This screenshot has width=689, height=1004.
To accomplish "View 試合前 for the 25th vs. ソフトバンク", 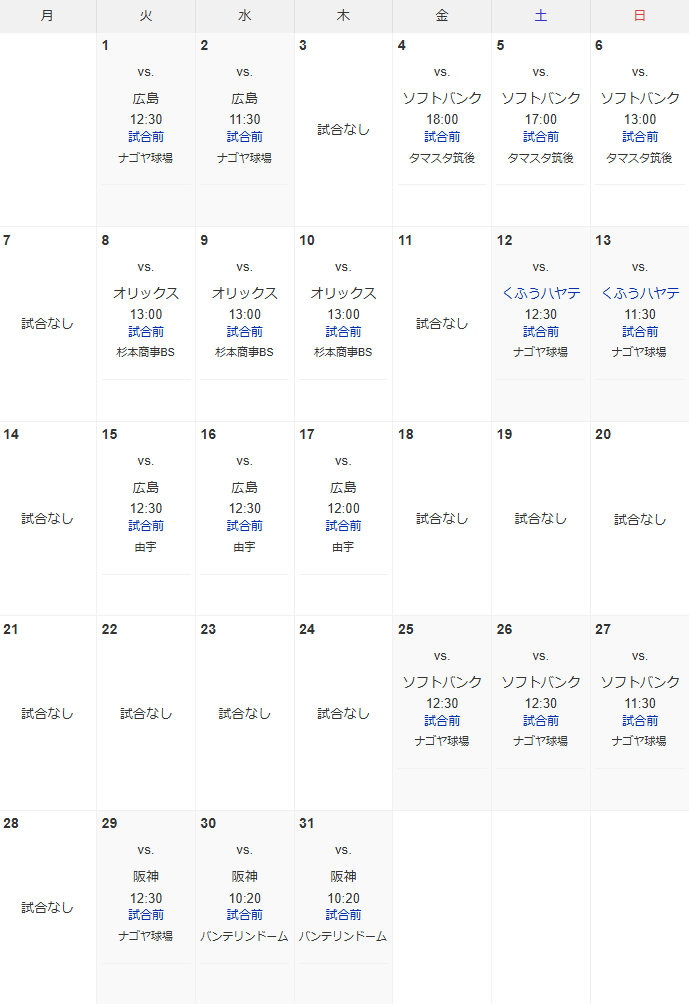I will pos(442,720).
